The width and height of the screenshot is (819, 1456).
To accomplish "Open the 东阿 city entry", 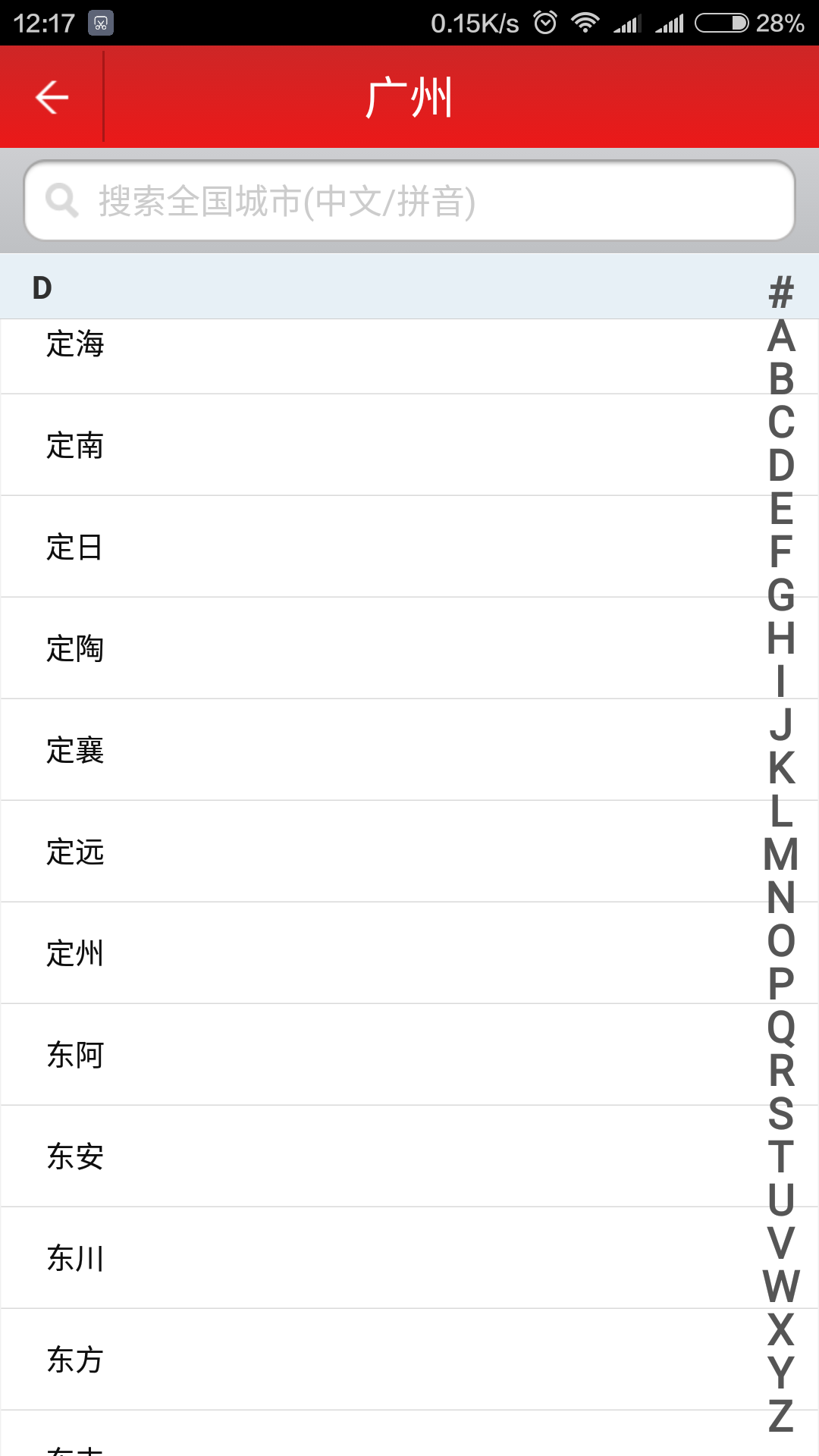I will coord(76,1056).
